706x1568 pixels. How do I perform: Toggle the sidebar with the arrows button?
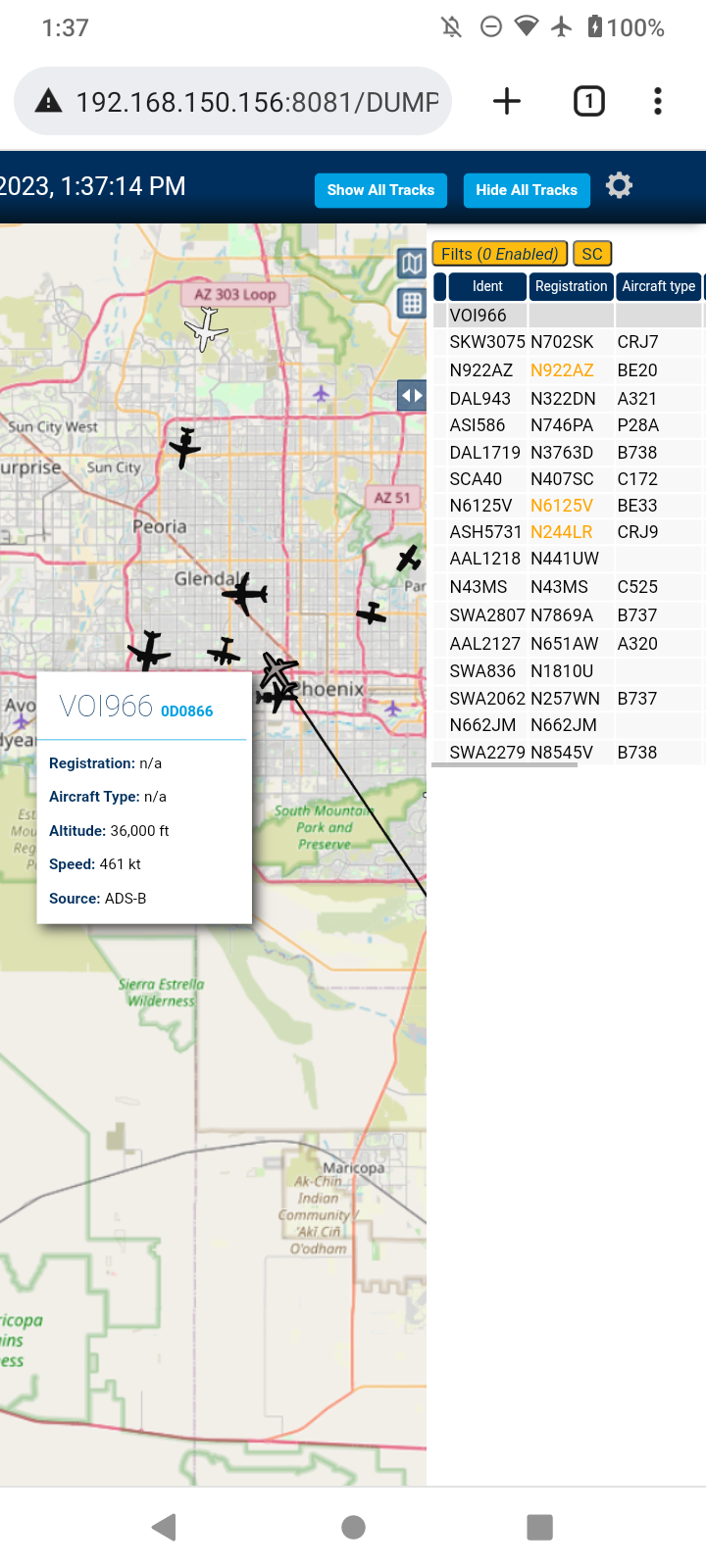(412, 396)
